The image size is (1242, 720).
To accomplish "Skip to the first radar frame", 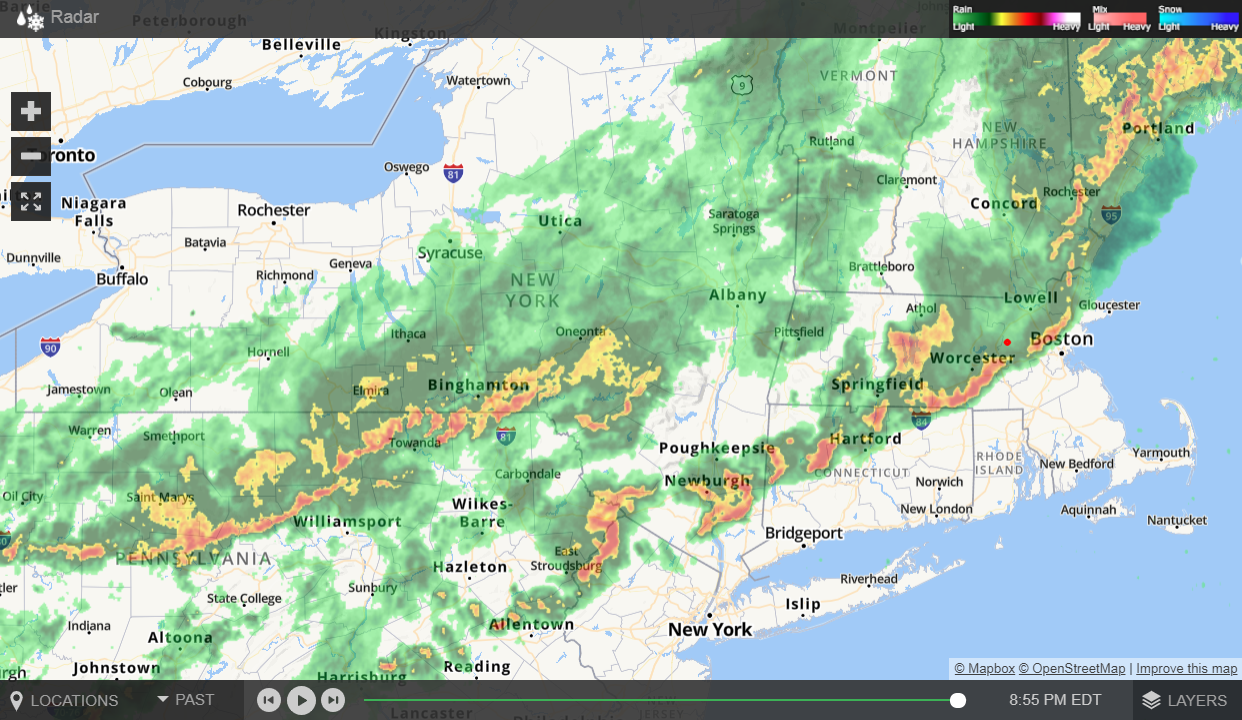I will pos(268,700).
